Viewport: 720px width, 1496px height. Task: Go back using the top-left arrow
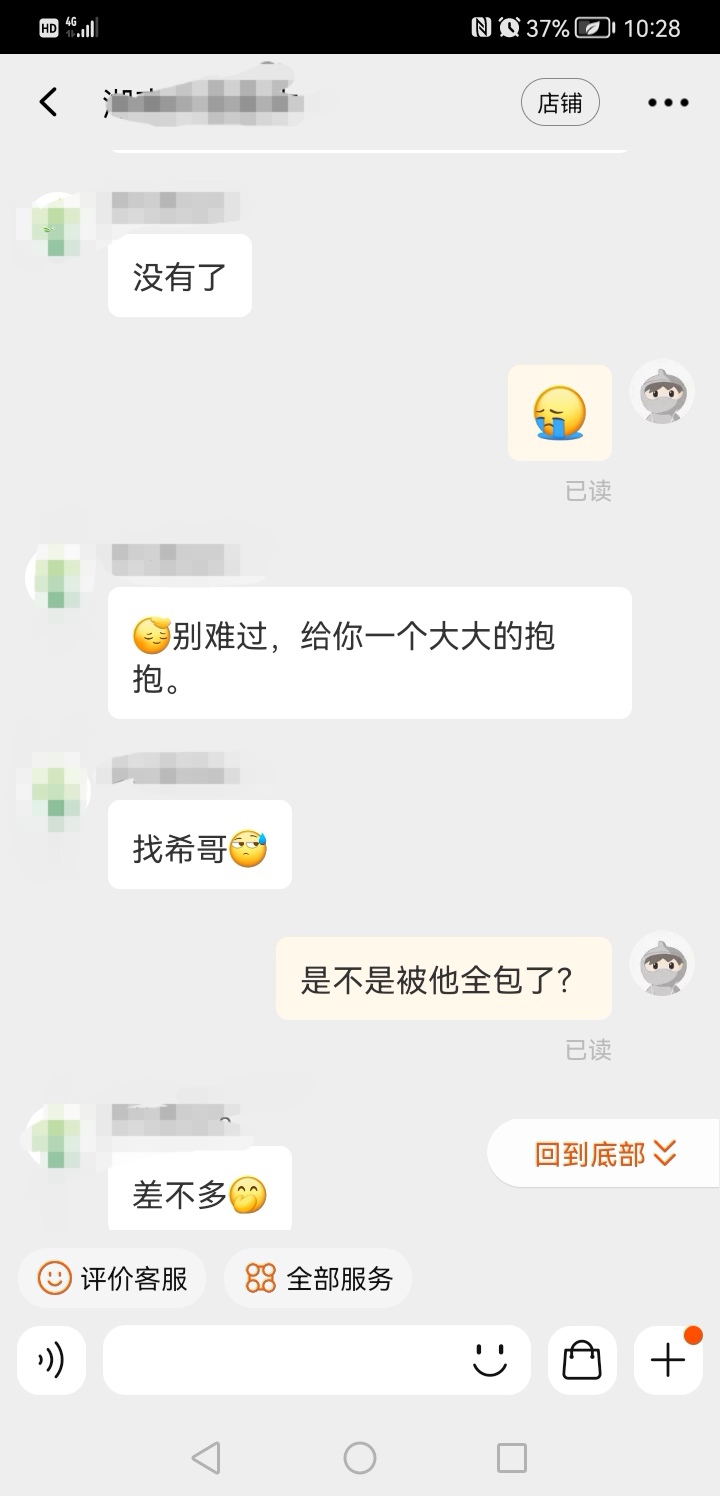[48, 102]
